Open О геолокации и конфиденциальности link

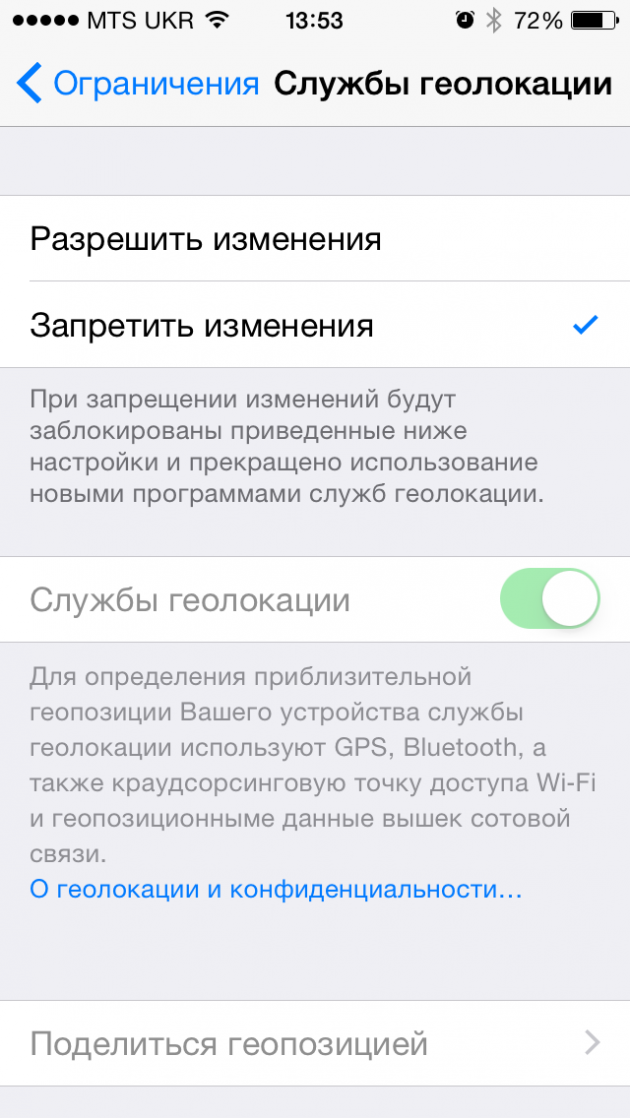click(276, 889)
